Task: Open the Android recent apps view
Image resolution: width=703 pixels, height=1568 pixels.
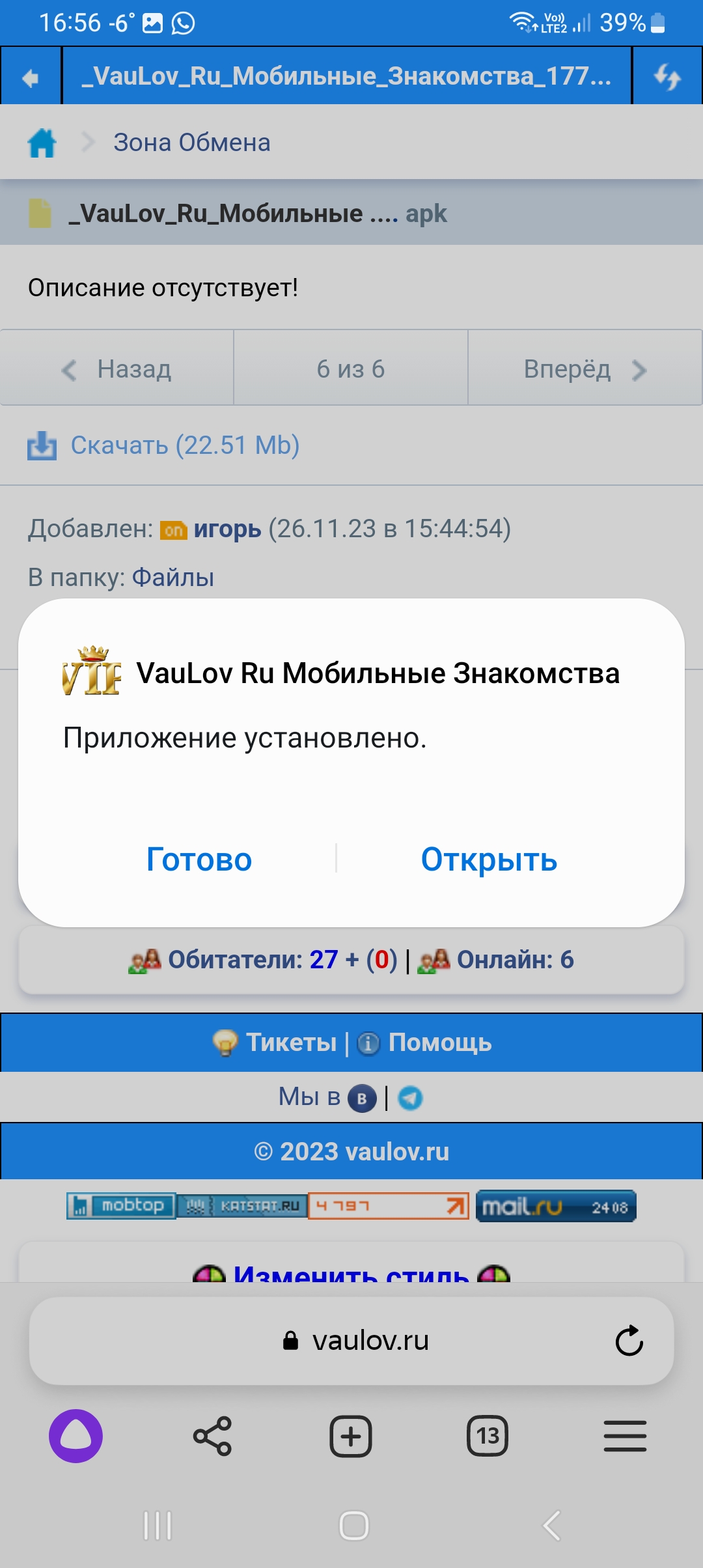Action: click(x=158, y=1525)
